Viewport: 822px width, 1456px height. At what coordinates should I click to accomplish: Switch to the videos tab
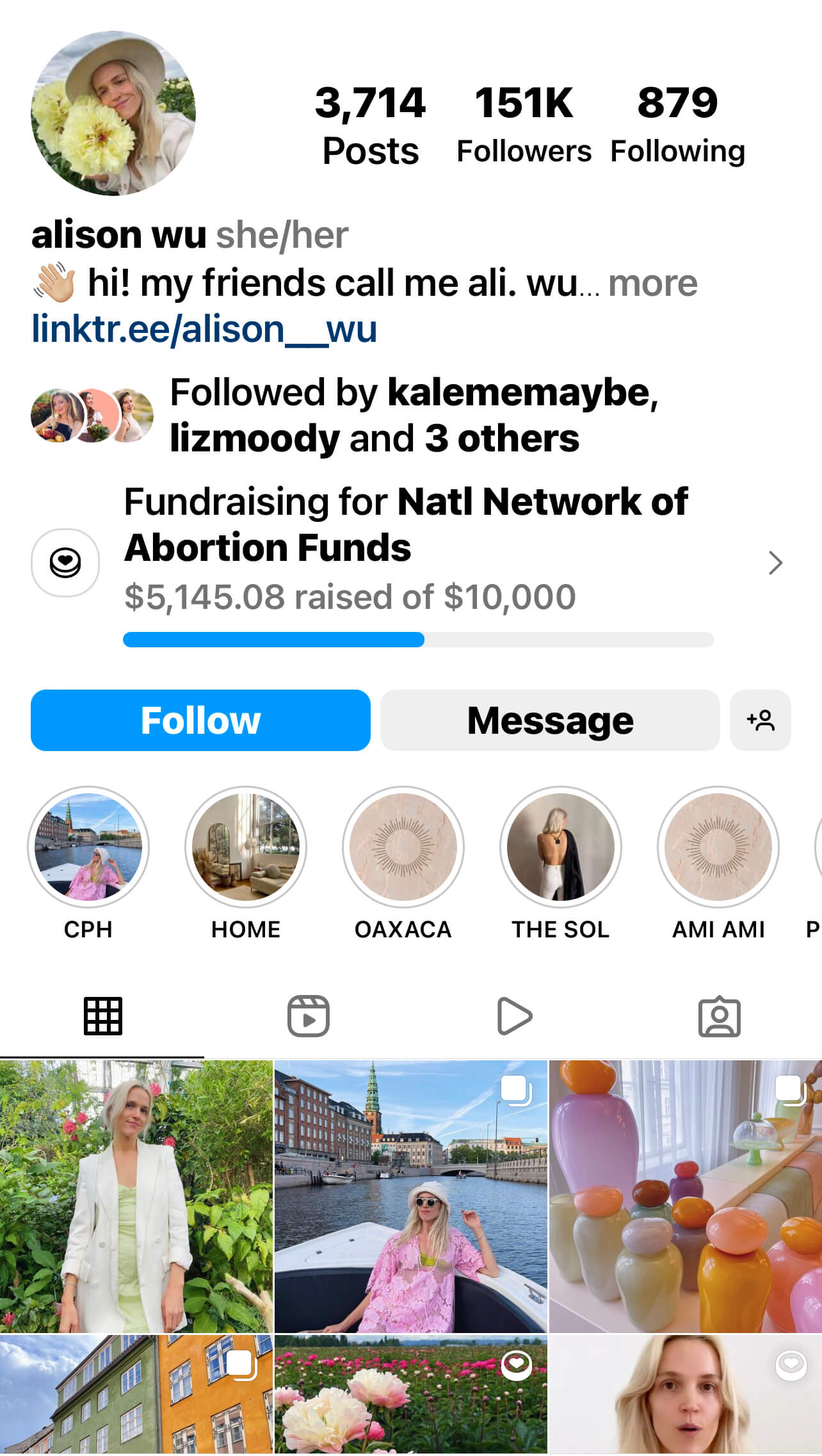[514, 1016]
